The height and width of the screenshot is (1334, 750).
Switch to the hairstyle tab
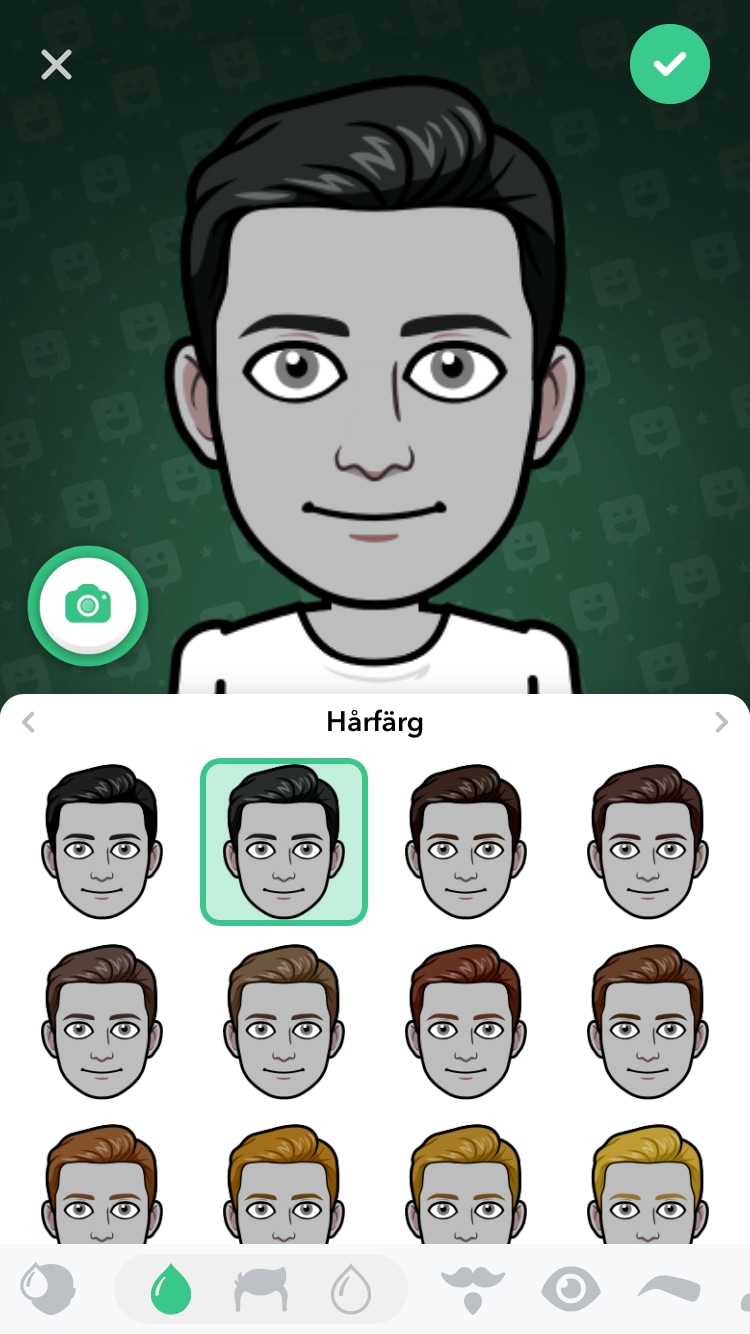(x=261, y=1290)
